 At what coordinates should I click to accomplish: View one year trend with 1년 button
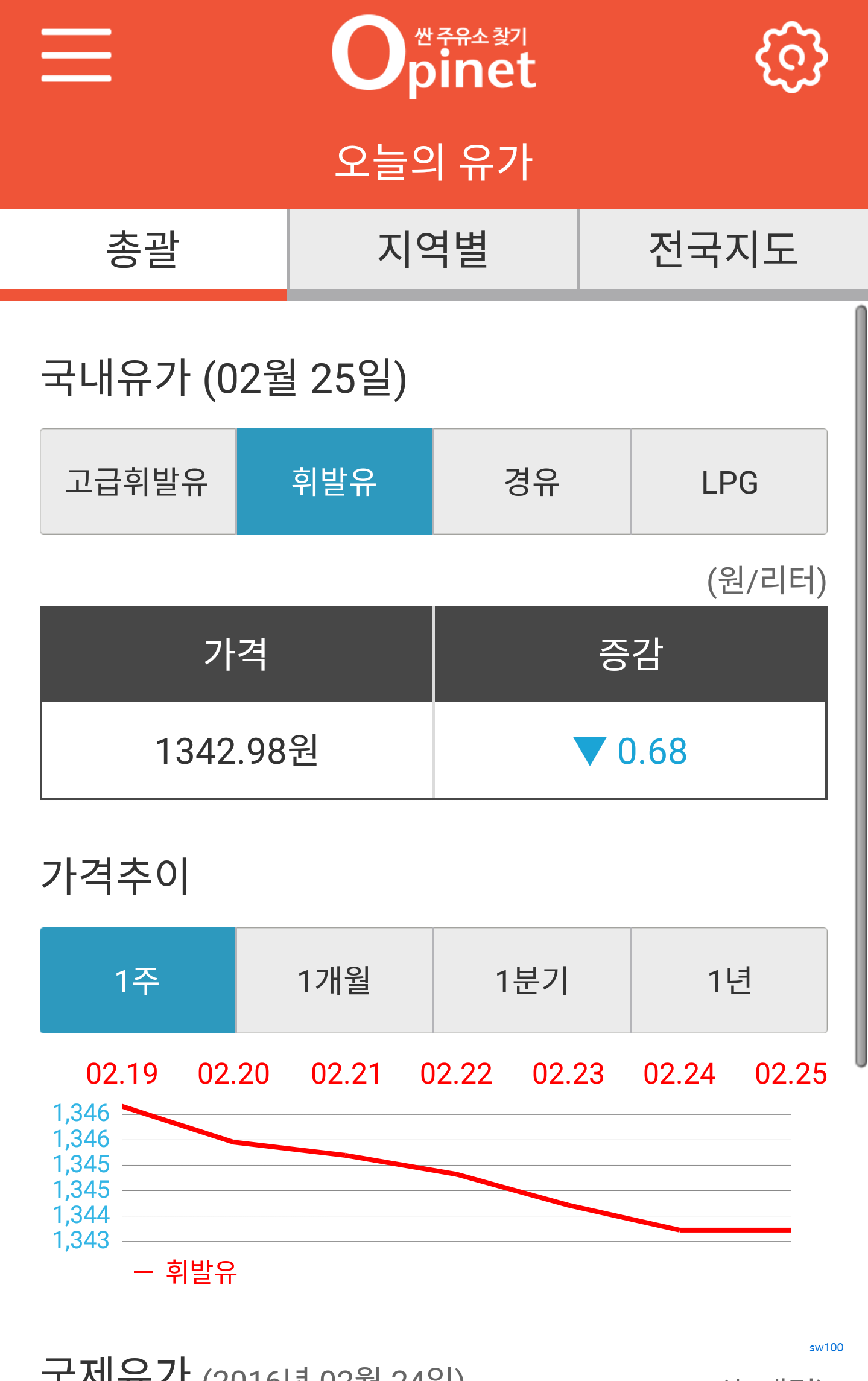click(x=729, y=981)
